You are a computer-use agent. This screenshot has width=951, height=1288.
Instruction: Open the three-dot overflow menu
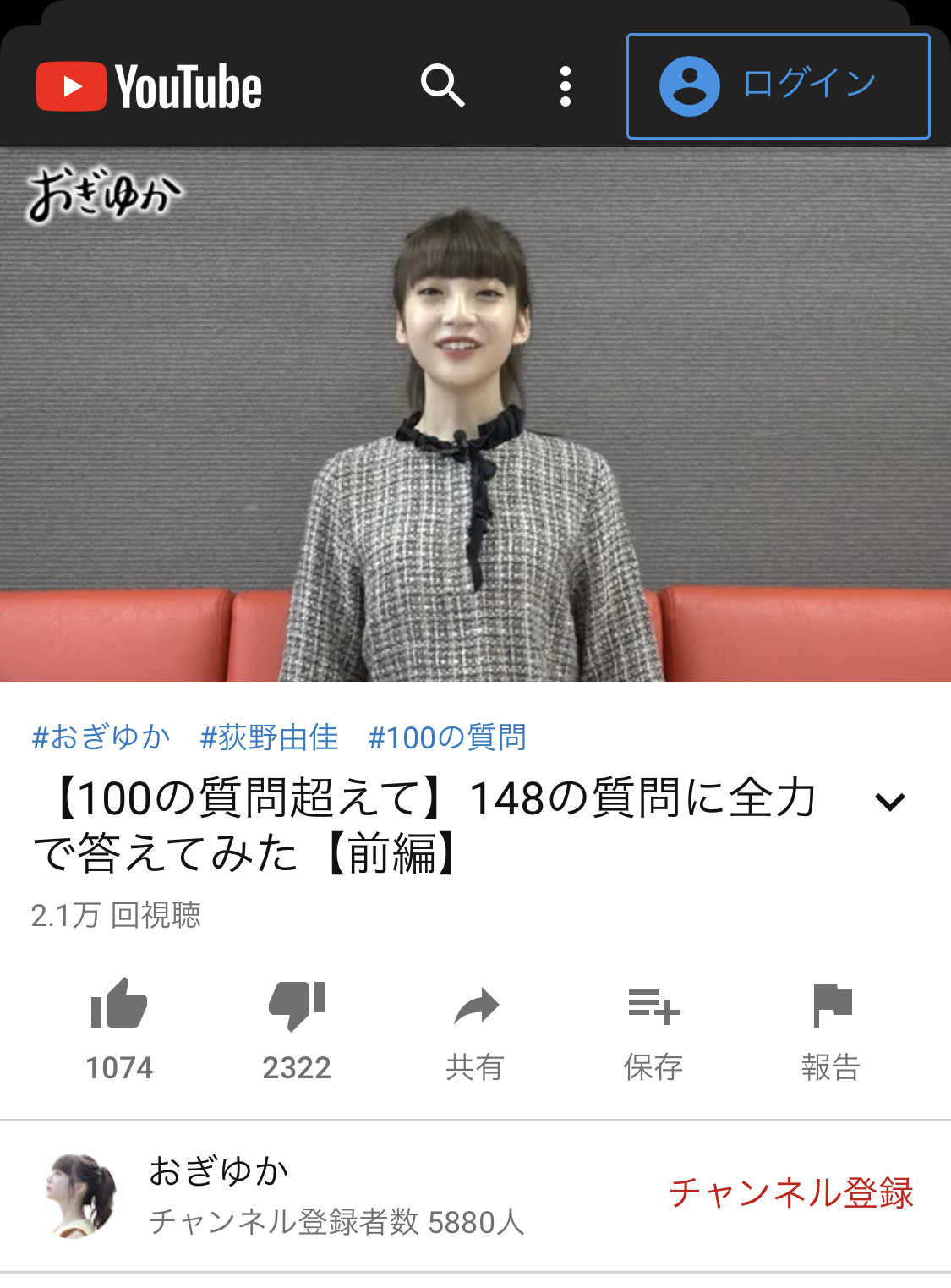click(x=566, y=86)
